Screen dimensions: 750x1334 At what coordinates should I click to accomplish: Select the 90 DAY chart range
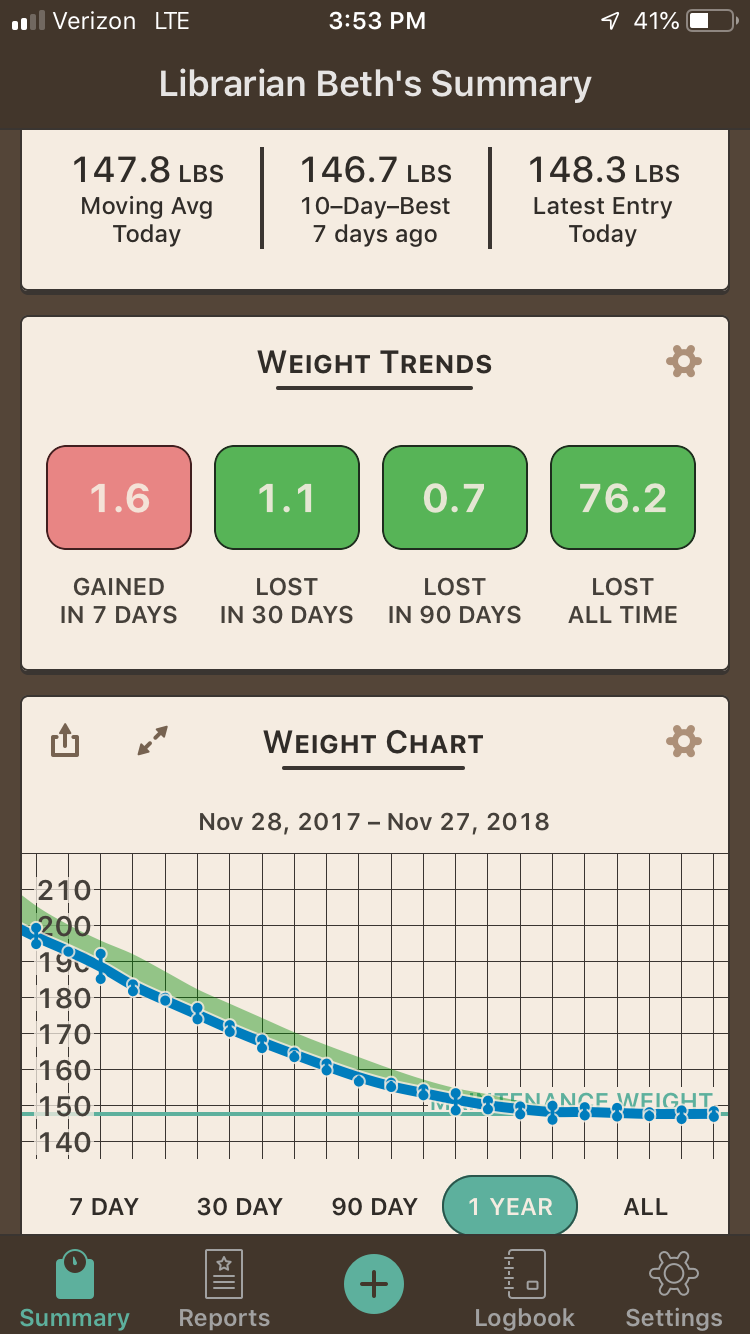coord(375,1207)
